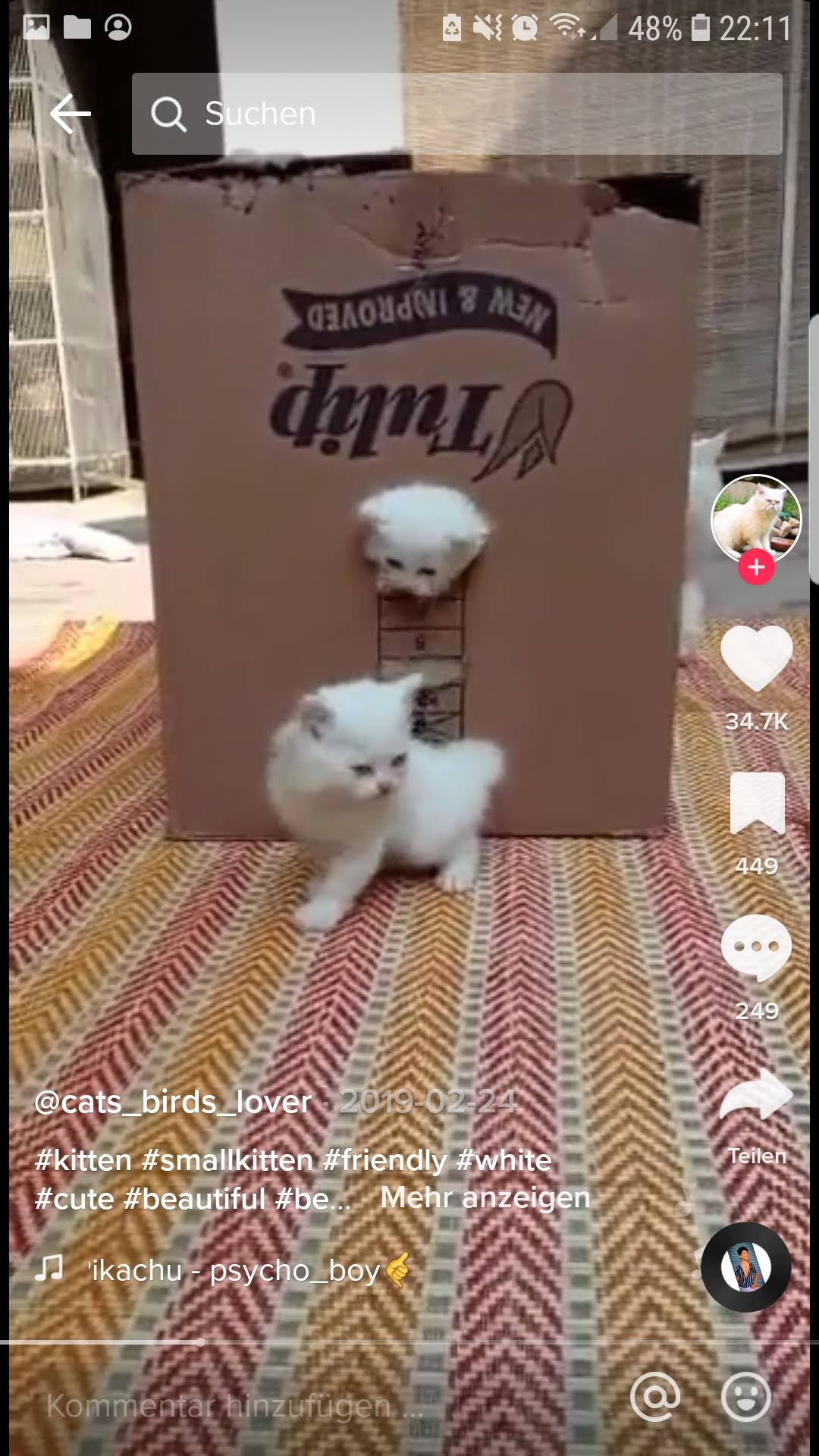Open the spinning sound disc
Screen dimensions: 819x1456
click(x=746, y=1267)
